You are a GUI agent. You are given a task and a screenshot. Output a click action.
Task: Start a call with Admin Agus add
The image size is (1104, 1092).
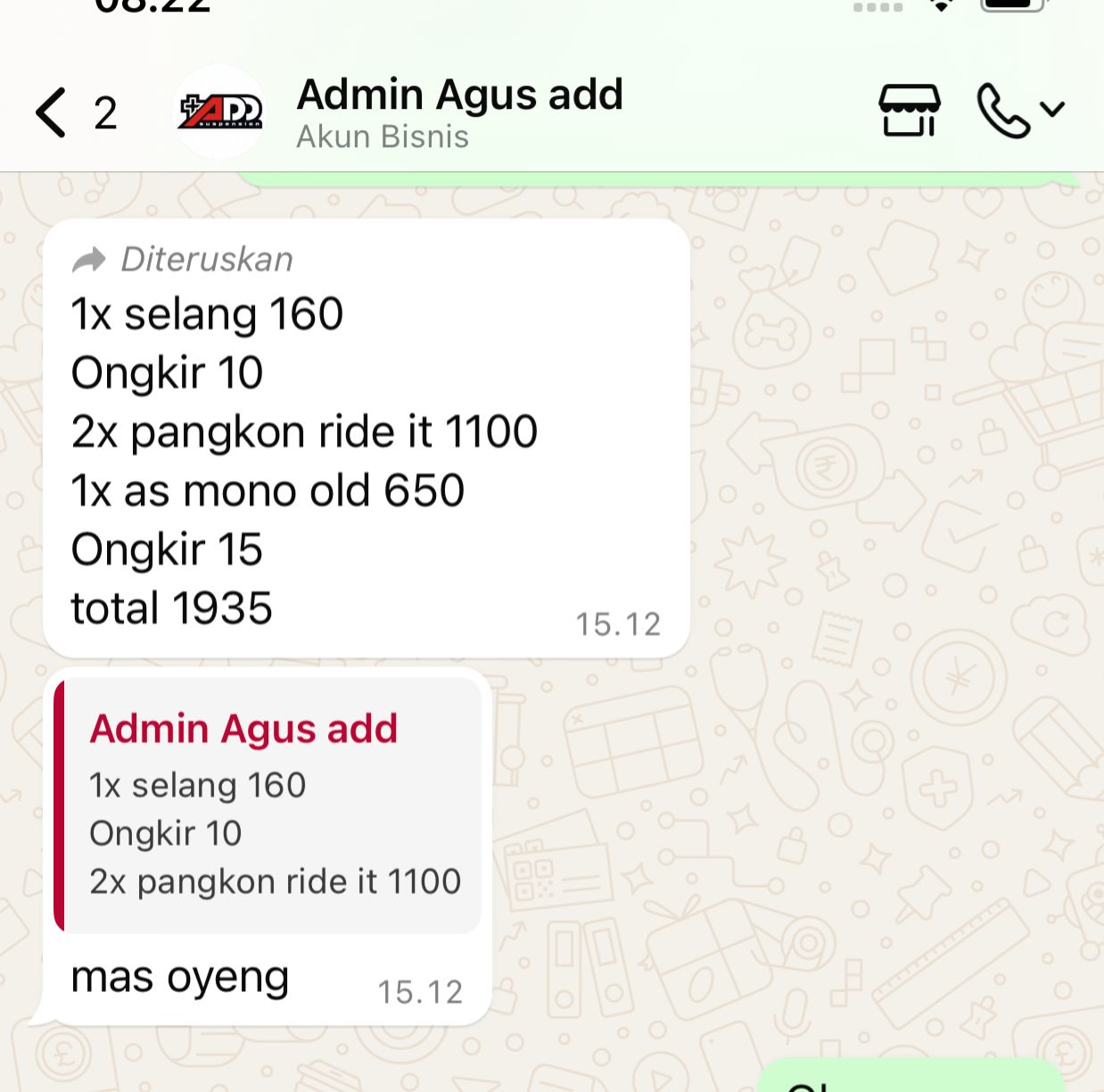pyautogui.click(x=1004, y=111)
